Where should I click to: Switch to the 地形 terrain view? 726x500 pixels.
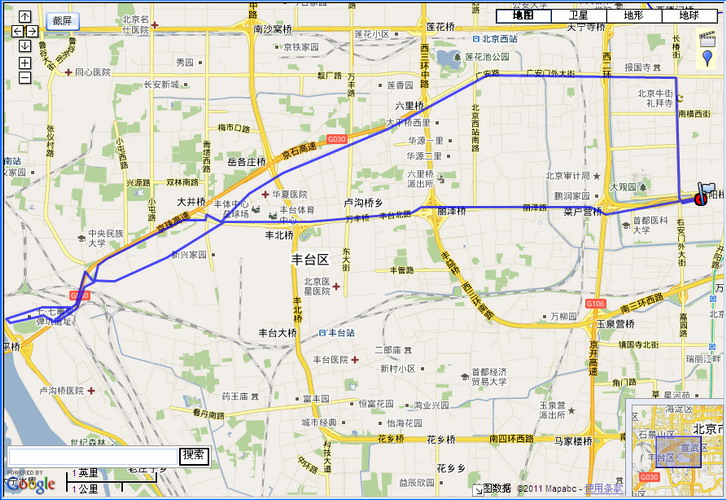coord(634,15)
